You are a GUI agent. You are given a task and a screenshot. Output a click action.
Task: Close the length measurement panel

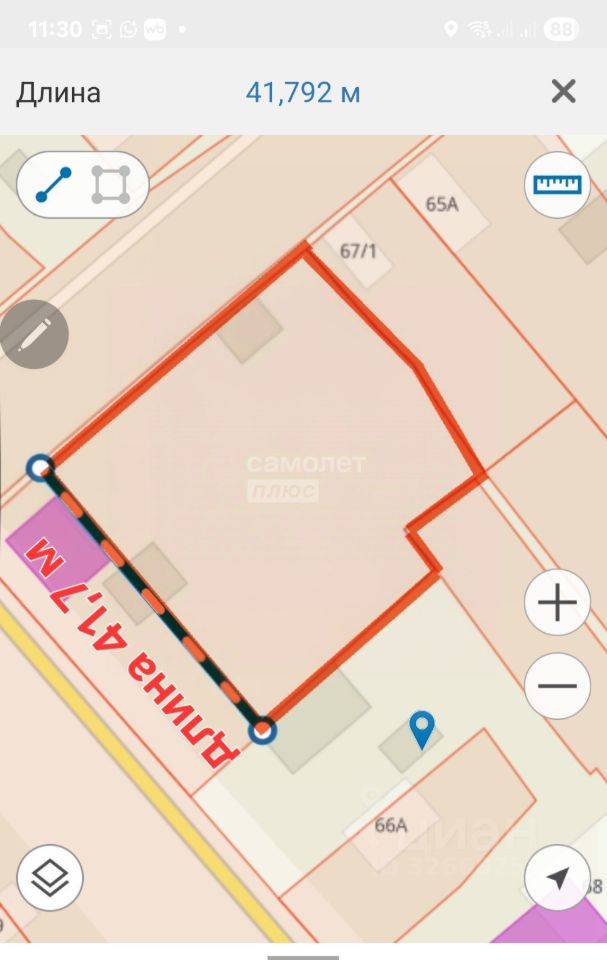click(564, 92)
